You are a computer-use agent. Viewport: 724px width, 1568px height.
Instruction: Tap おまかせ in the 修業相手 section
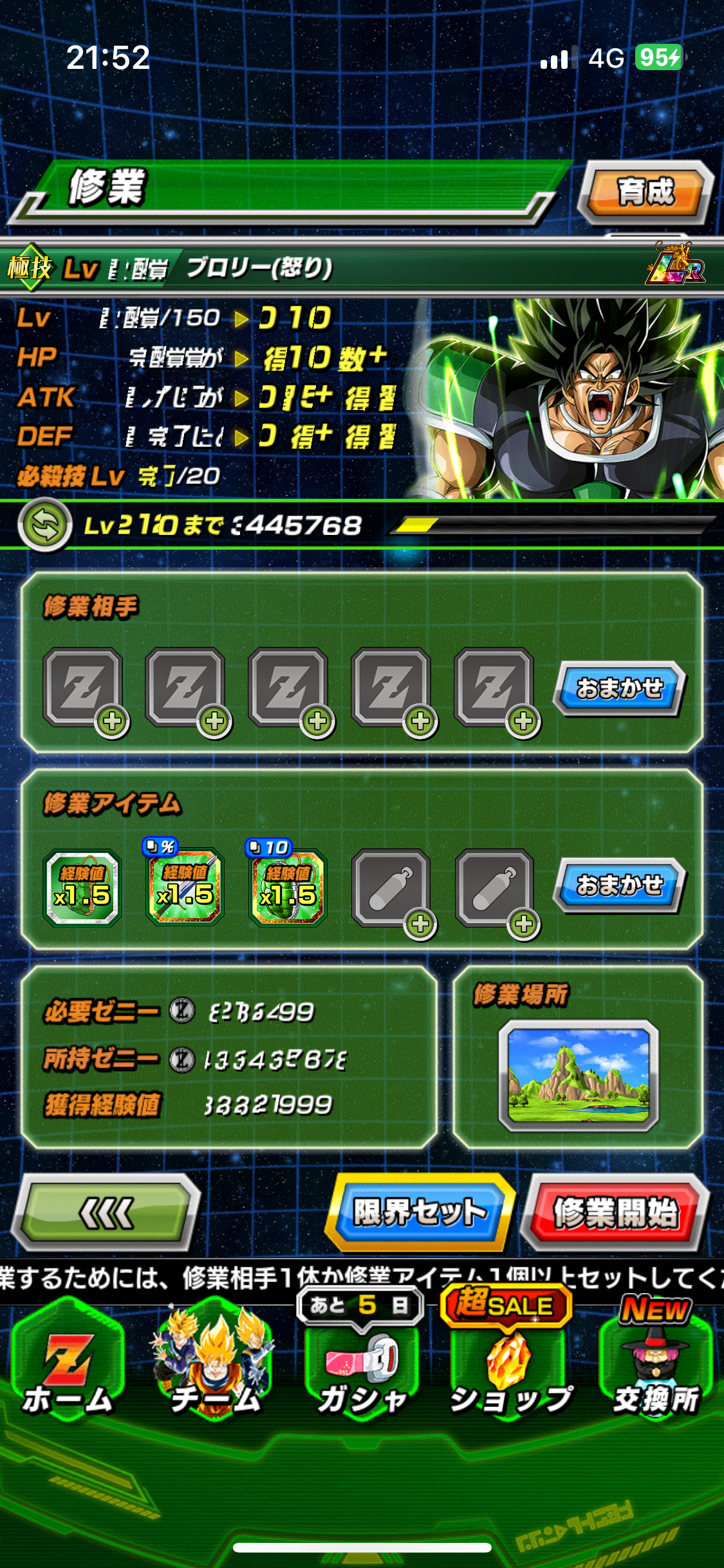(619, 688)
